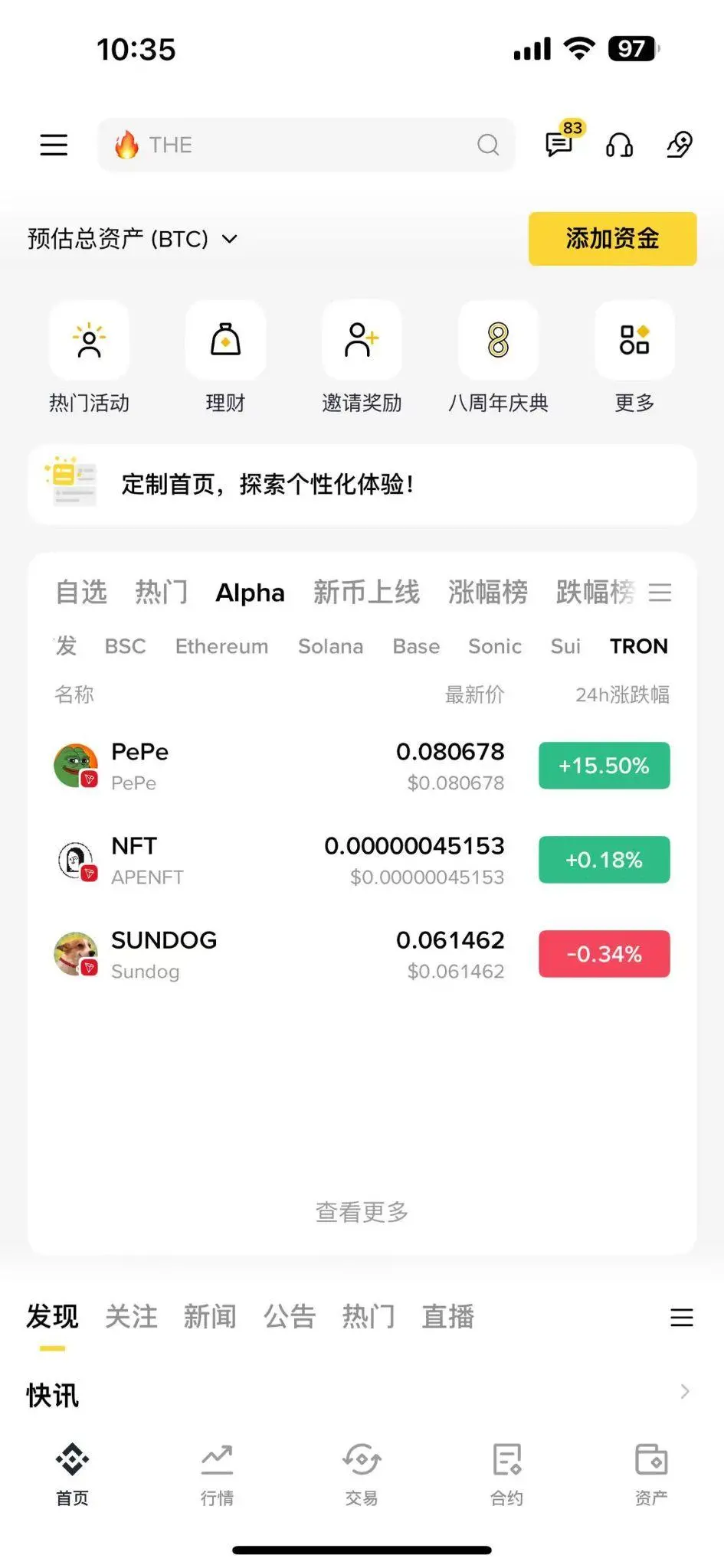Select the 理财 earn icon
The height and width of the screenshot is (1568, 724).
click(x=224, y=341)
